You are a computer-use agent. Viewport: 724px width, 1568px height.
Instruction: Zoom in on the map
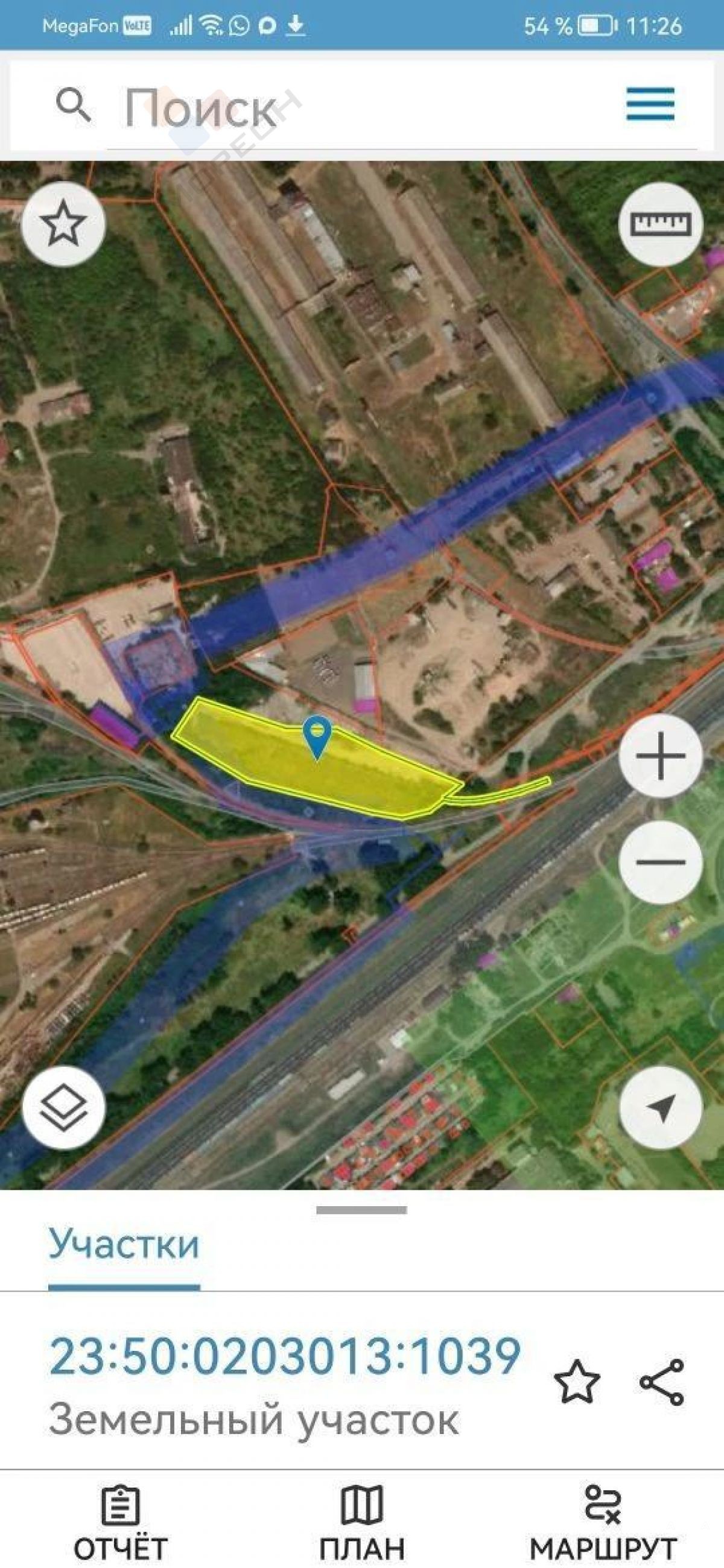[661, 757]
